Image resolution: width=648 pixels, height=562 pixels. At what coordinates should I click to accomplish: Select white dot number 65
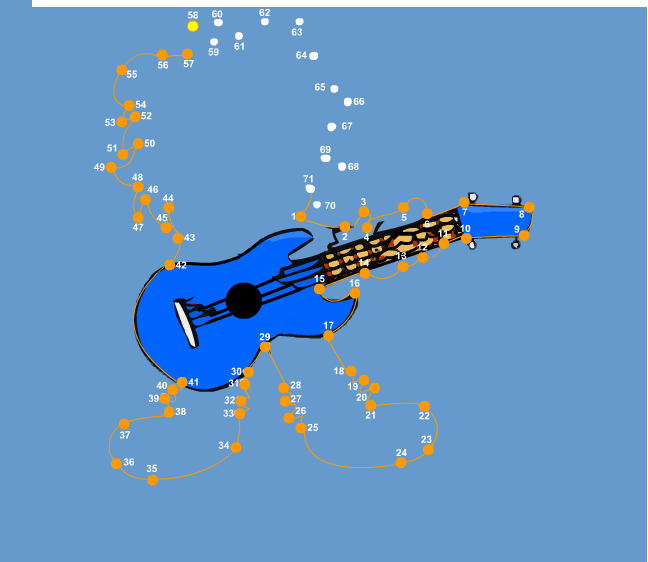[334, 89]
